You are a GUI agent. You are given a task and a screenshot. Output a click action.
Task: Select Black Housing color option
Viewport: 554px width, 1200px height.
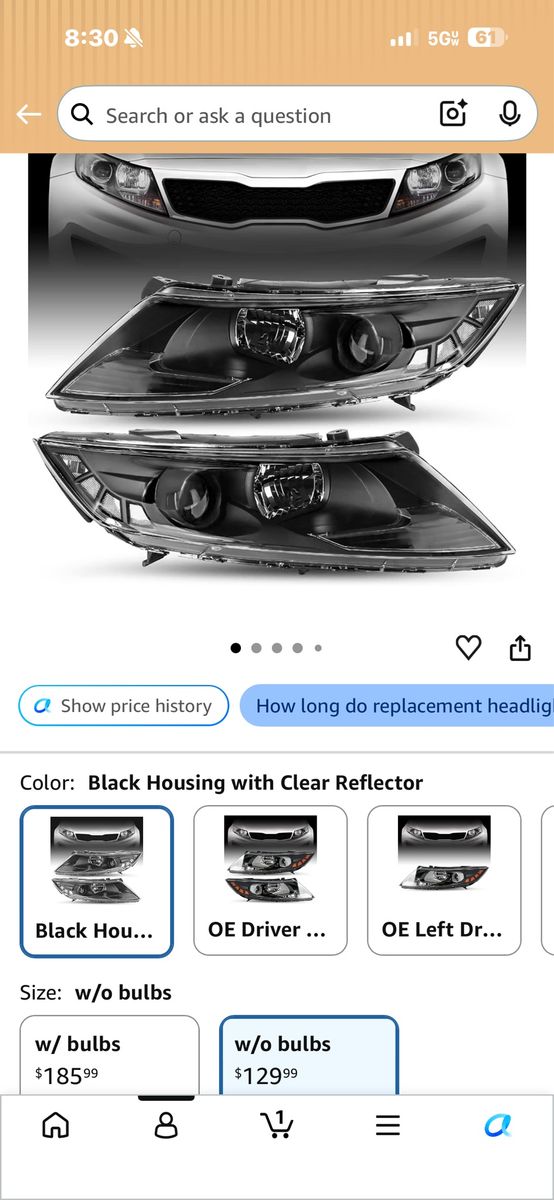pos(97,881)
